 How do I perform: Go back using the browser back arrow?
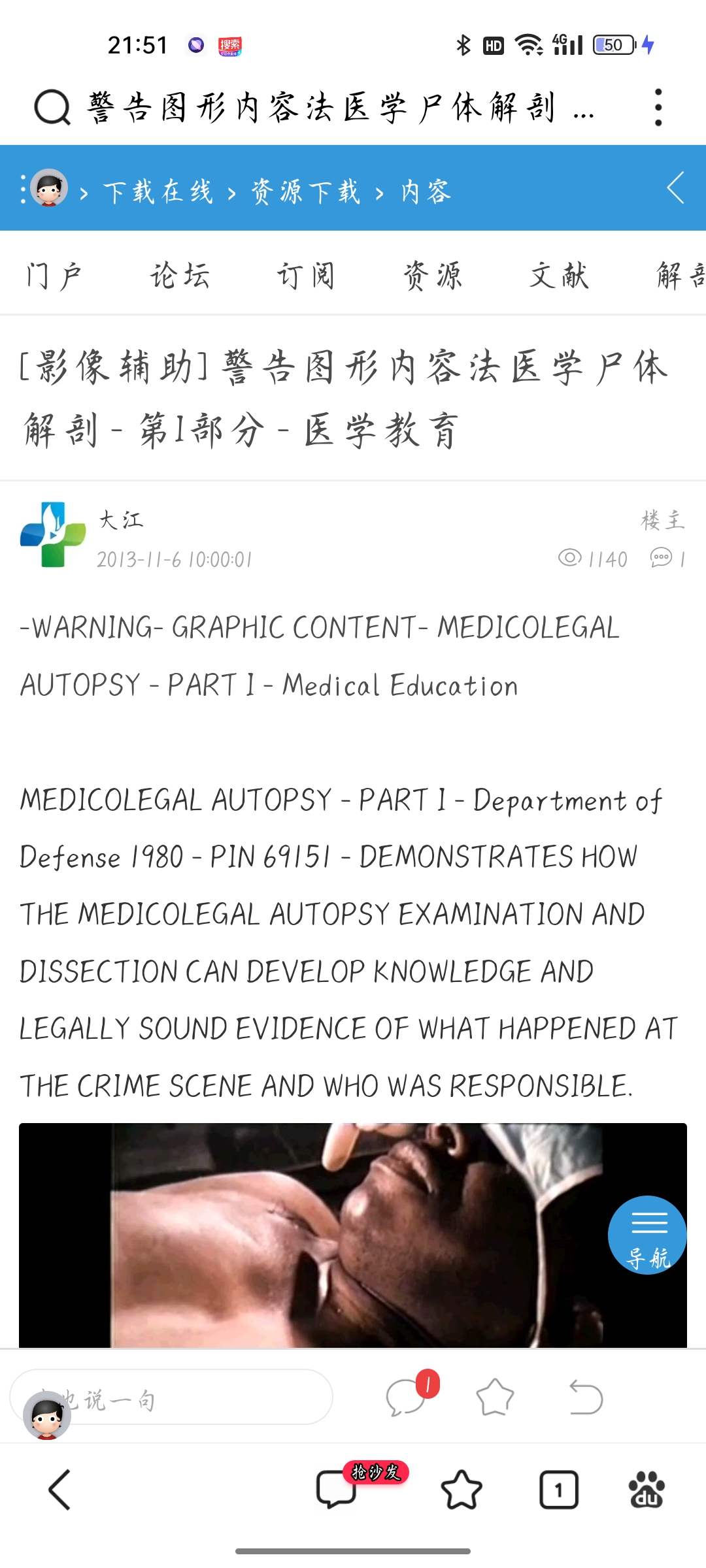coord(60,1490)
